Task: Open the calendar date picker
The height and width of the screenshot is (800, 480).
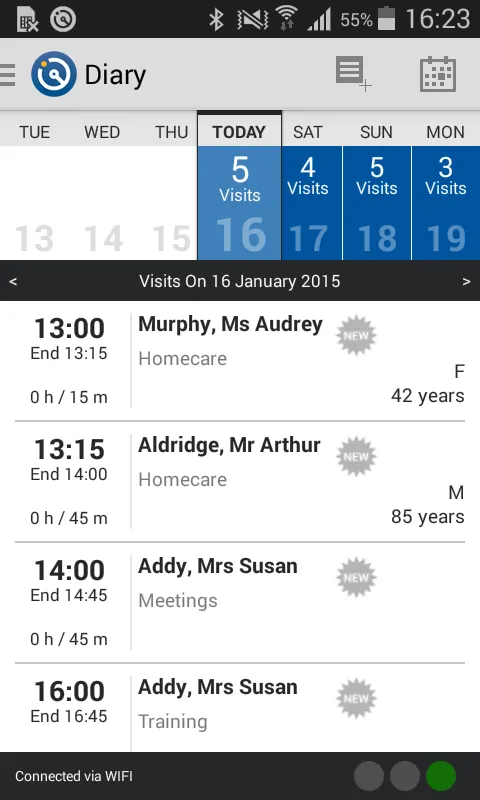Action: click(x=438, y=74)
